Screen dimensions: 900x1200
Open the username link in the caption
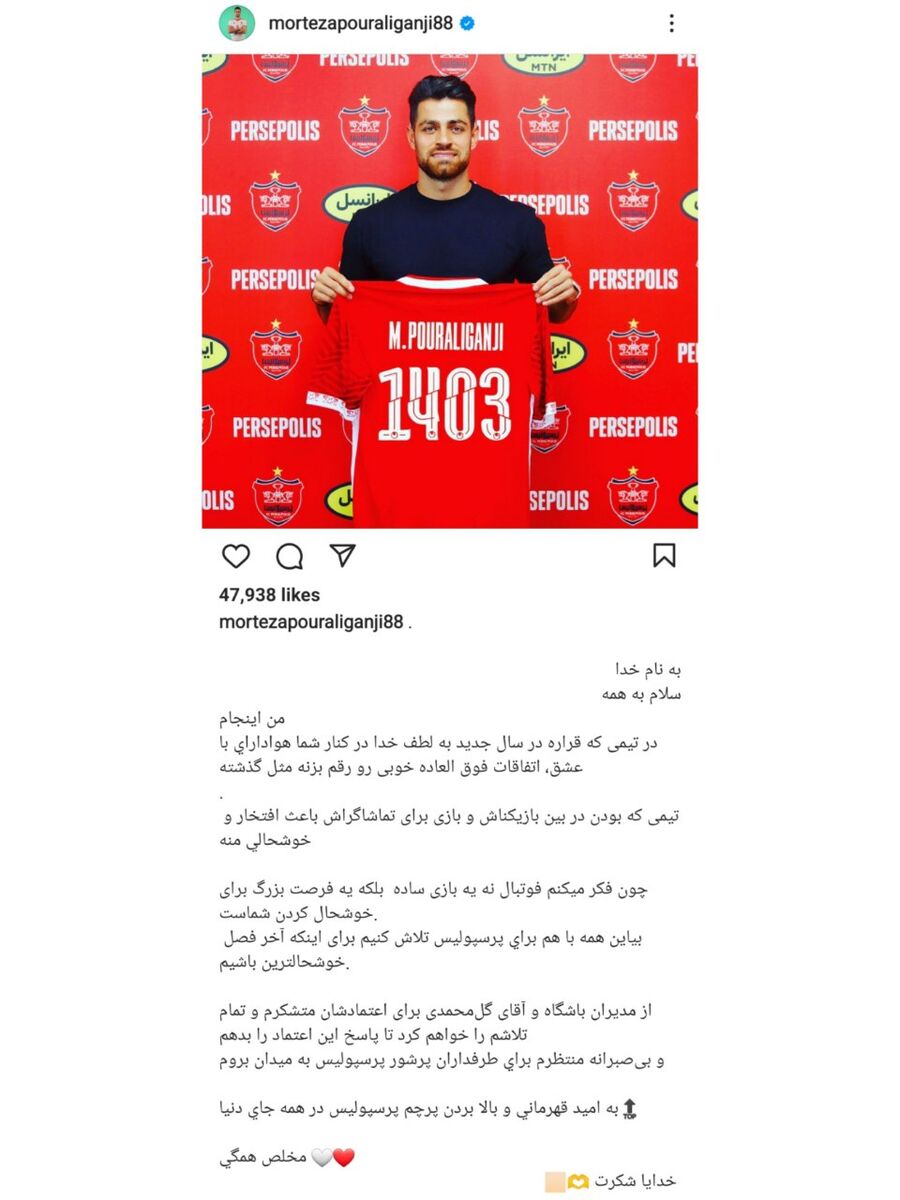[311, 622]
